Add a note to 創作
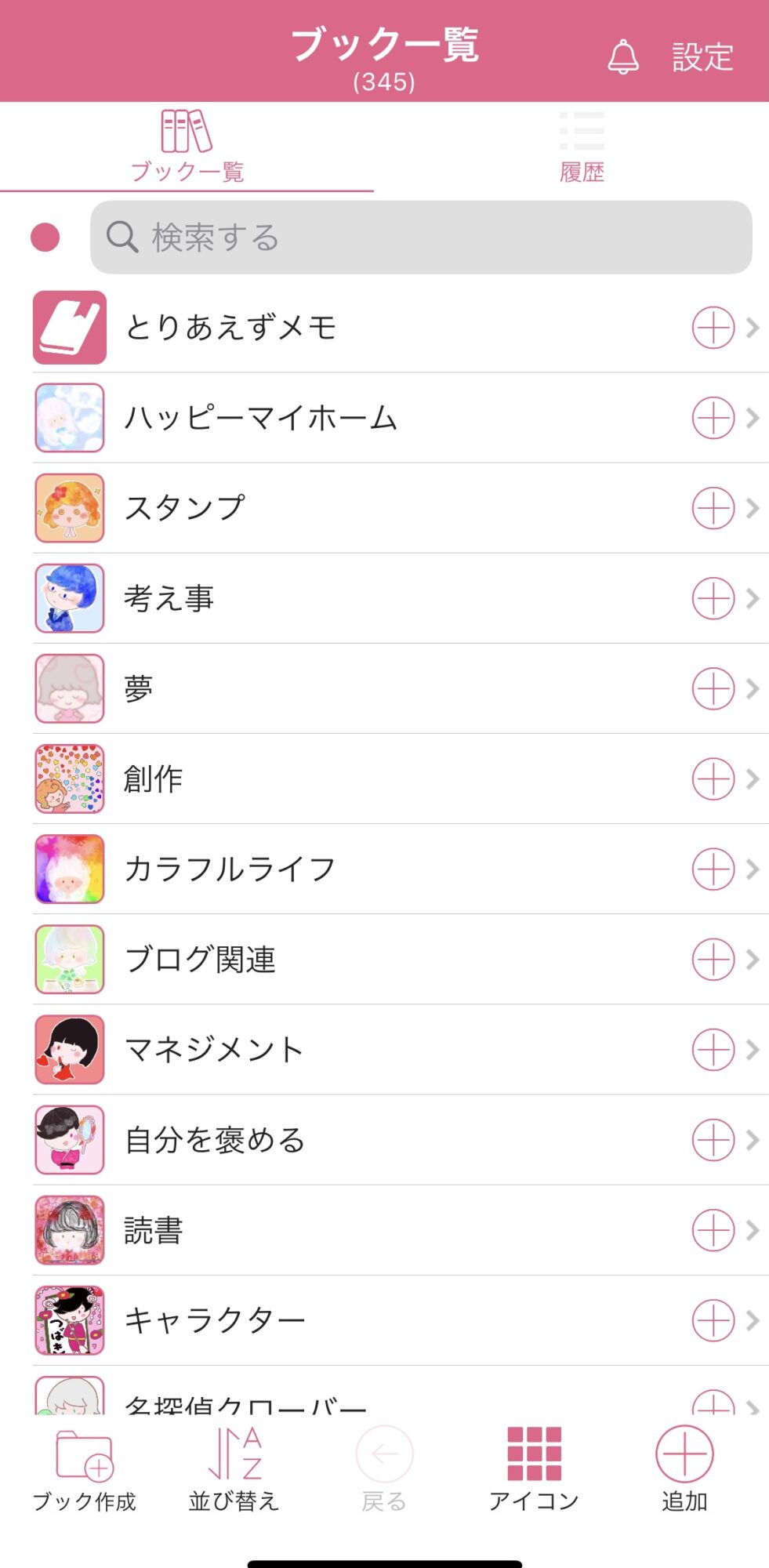Viewport: 769px width, 1568px height. [x=713, y=779]
